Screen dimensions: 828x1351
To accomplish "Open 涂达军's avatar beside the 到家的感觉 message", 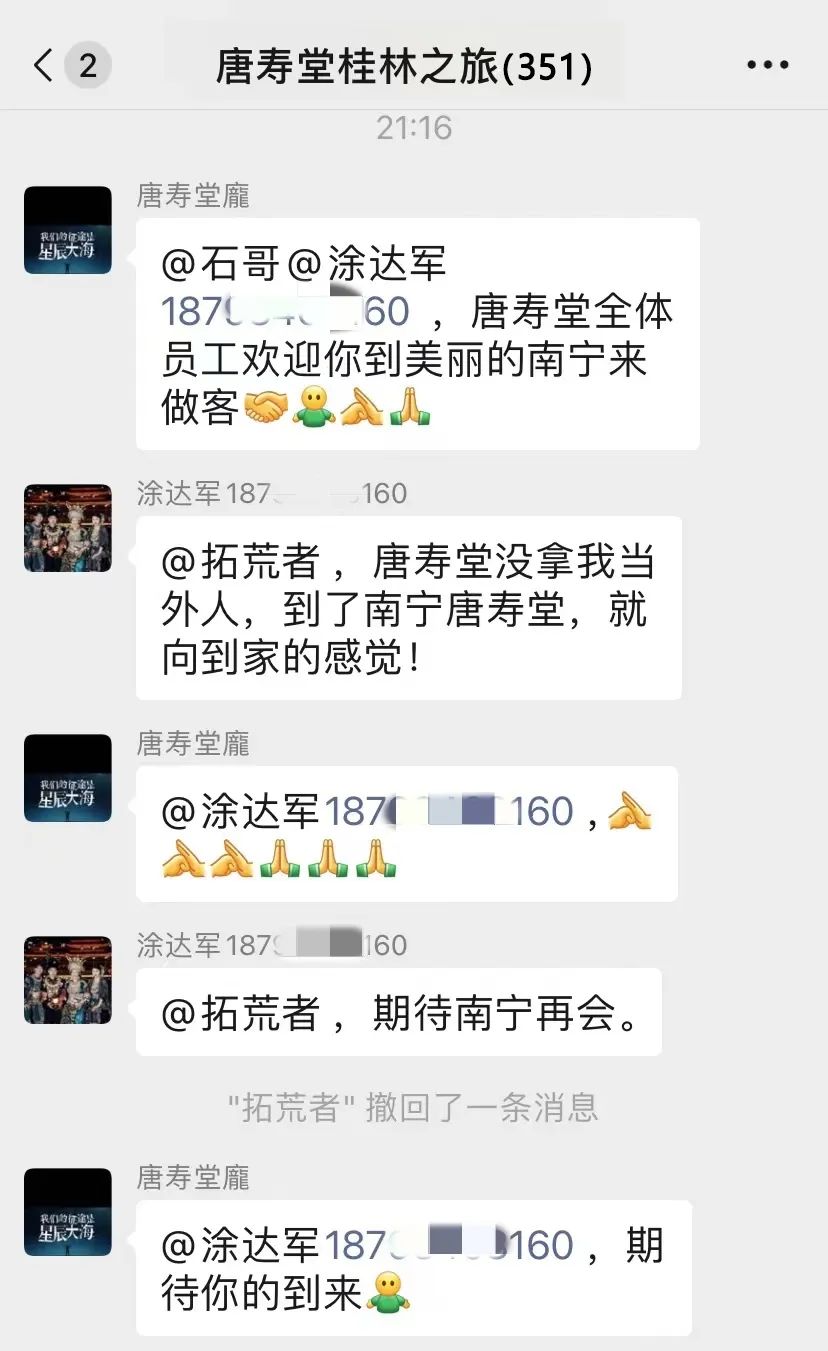I will pos(68,528).
